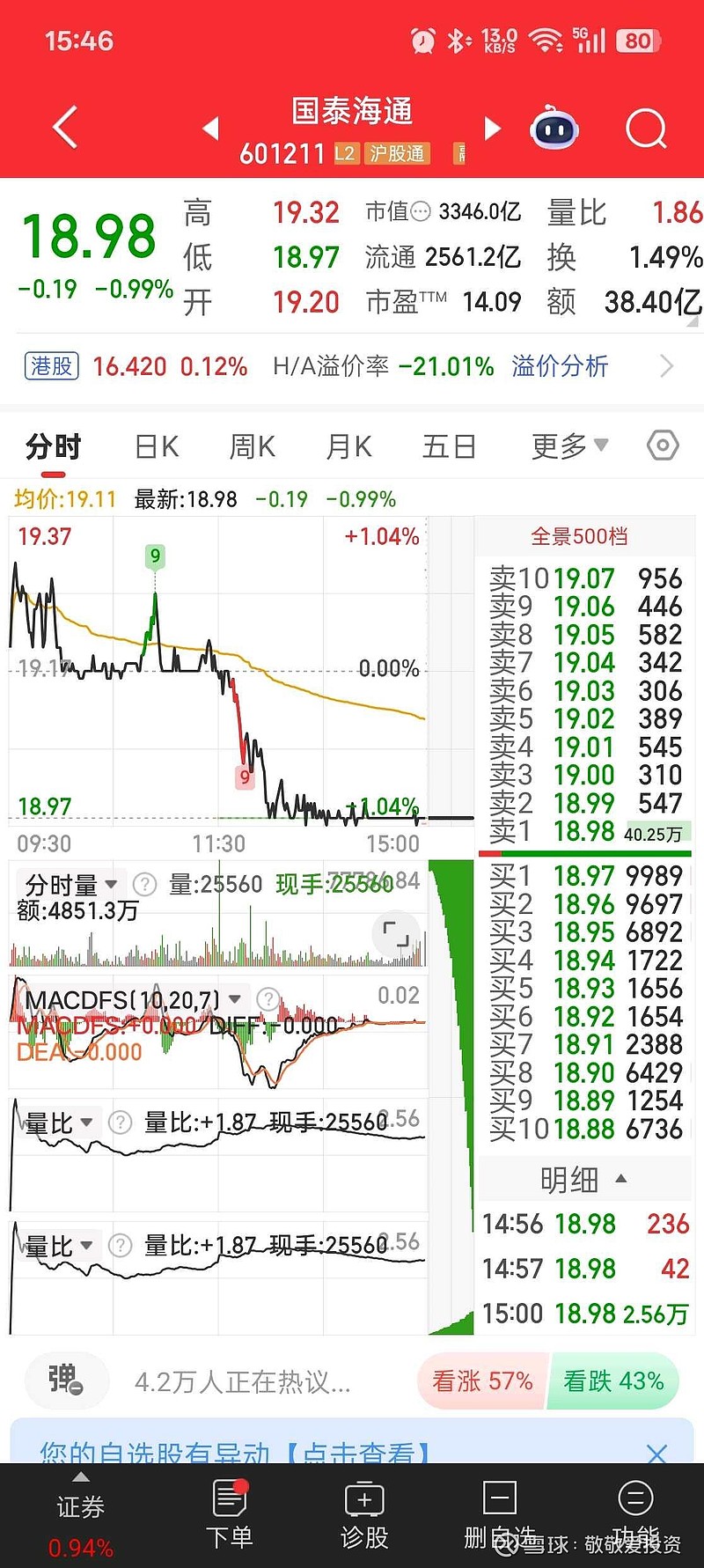
Task: Switch to the 日K daily chart tab
Action: [x=155, y=446]
